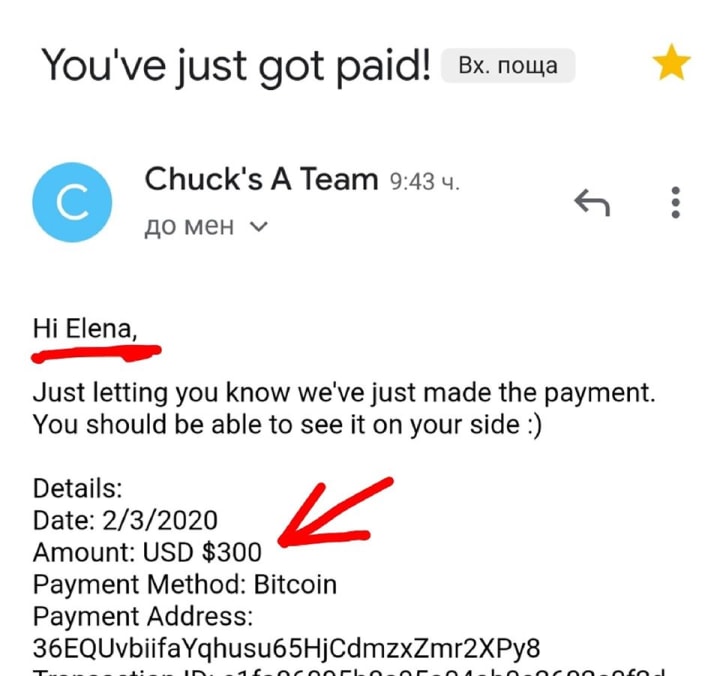The height and width of the screenshot is (676, 720).
Task: Tap the 'Вх. поща' inbox label
Action: [508, 66]
